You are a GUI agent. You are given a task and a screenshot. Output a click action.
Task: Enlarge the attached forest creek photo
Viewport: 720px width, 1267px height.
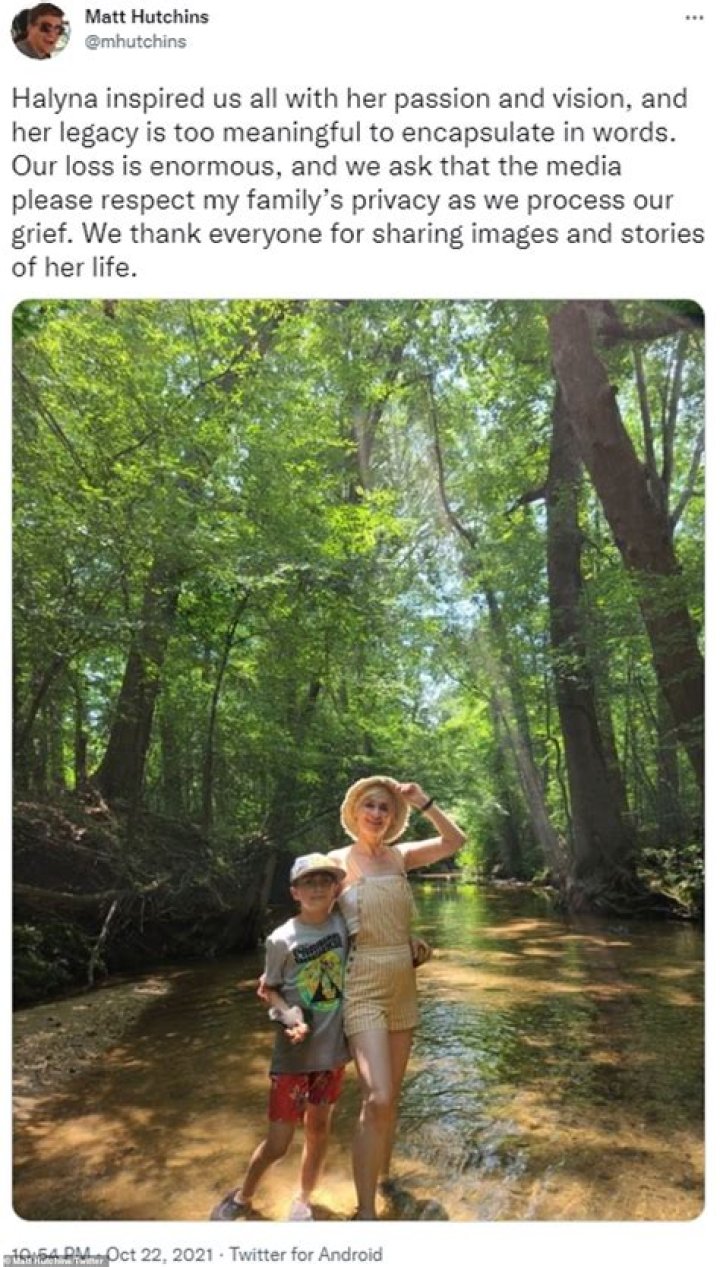(x=358, y=760)
